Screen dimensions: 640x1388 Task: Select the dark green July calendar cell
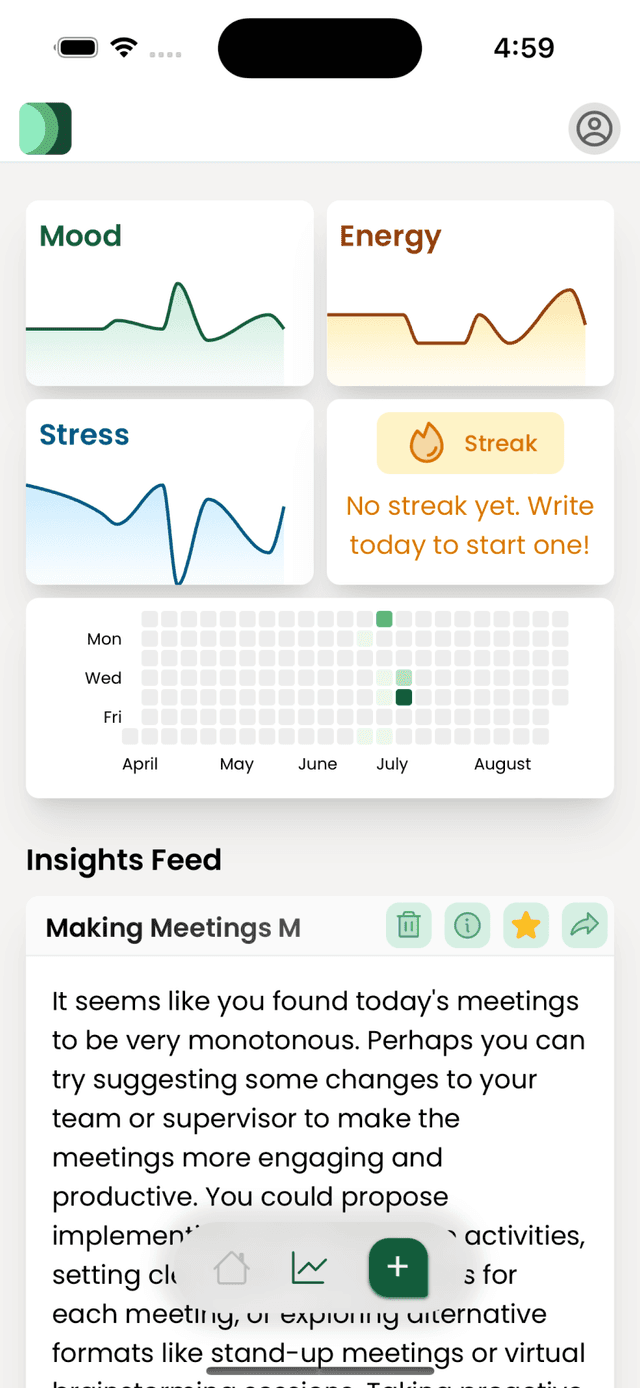tap(404, 697)
